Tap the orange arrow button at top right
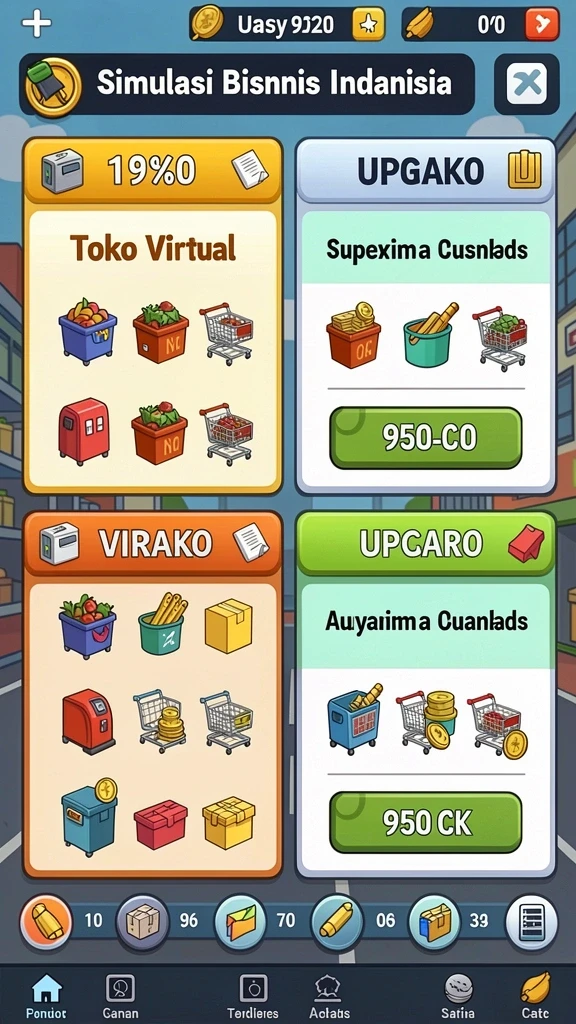 (542, 25)
